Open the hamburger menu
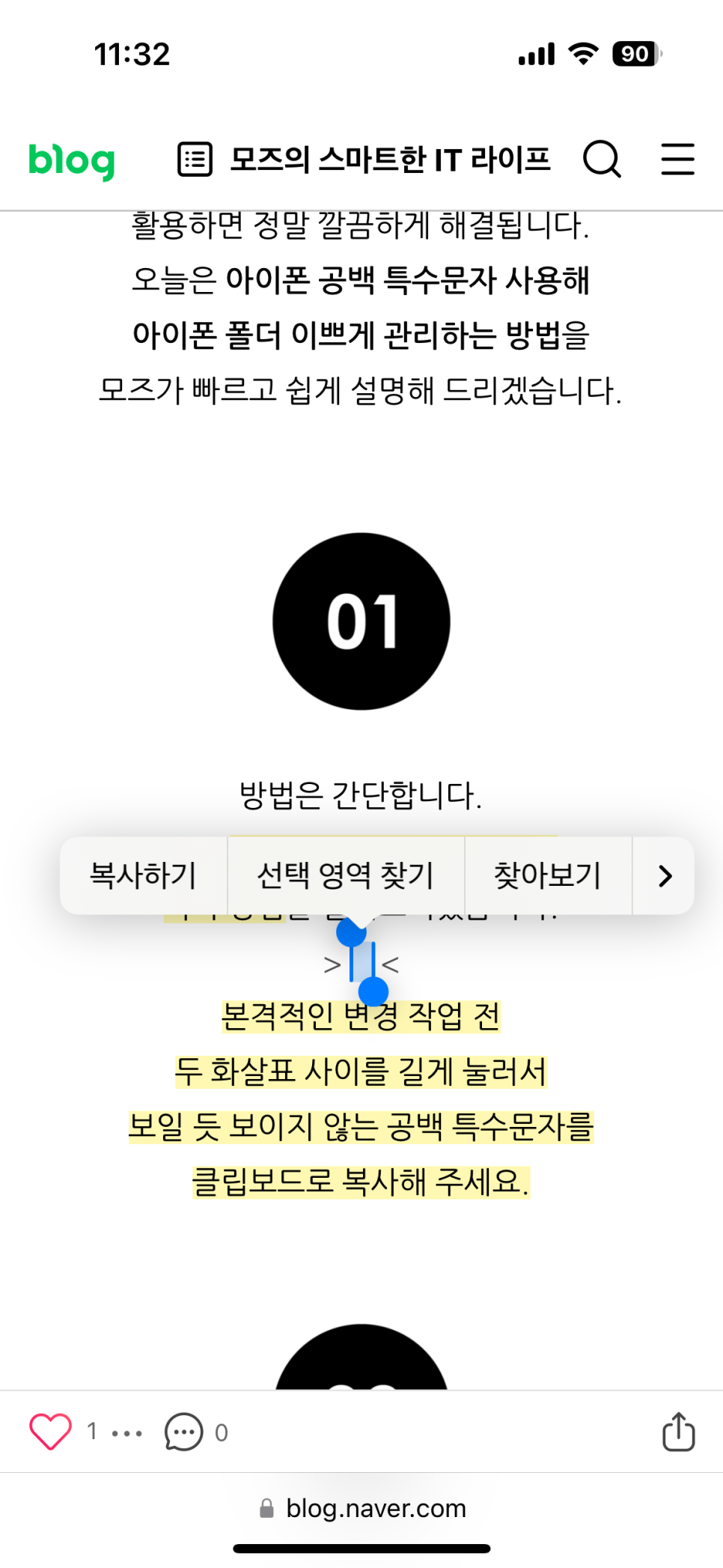The height and width of the screenshot is (1568, 723). [x=677, y=159]
